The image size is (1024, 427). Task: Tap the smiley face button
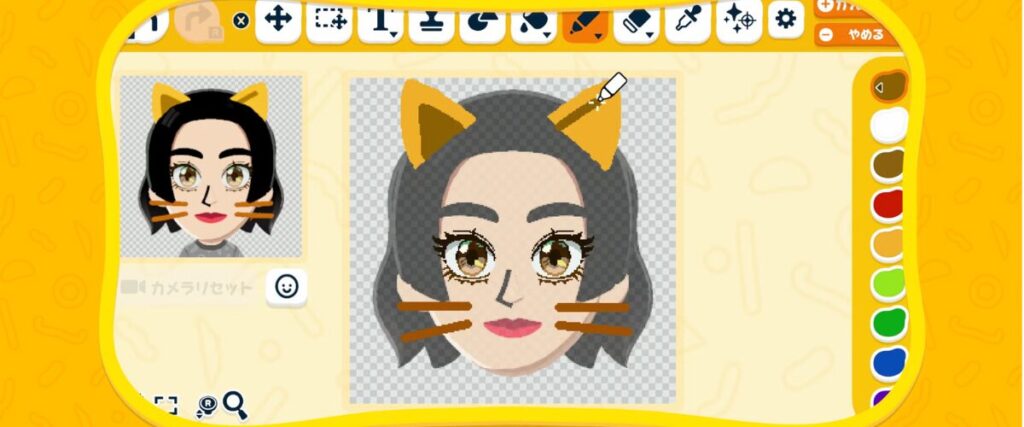point(286,288)
